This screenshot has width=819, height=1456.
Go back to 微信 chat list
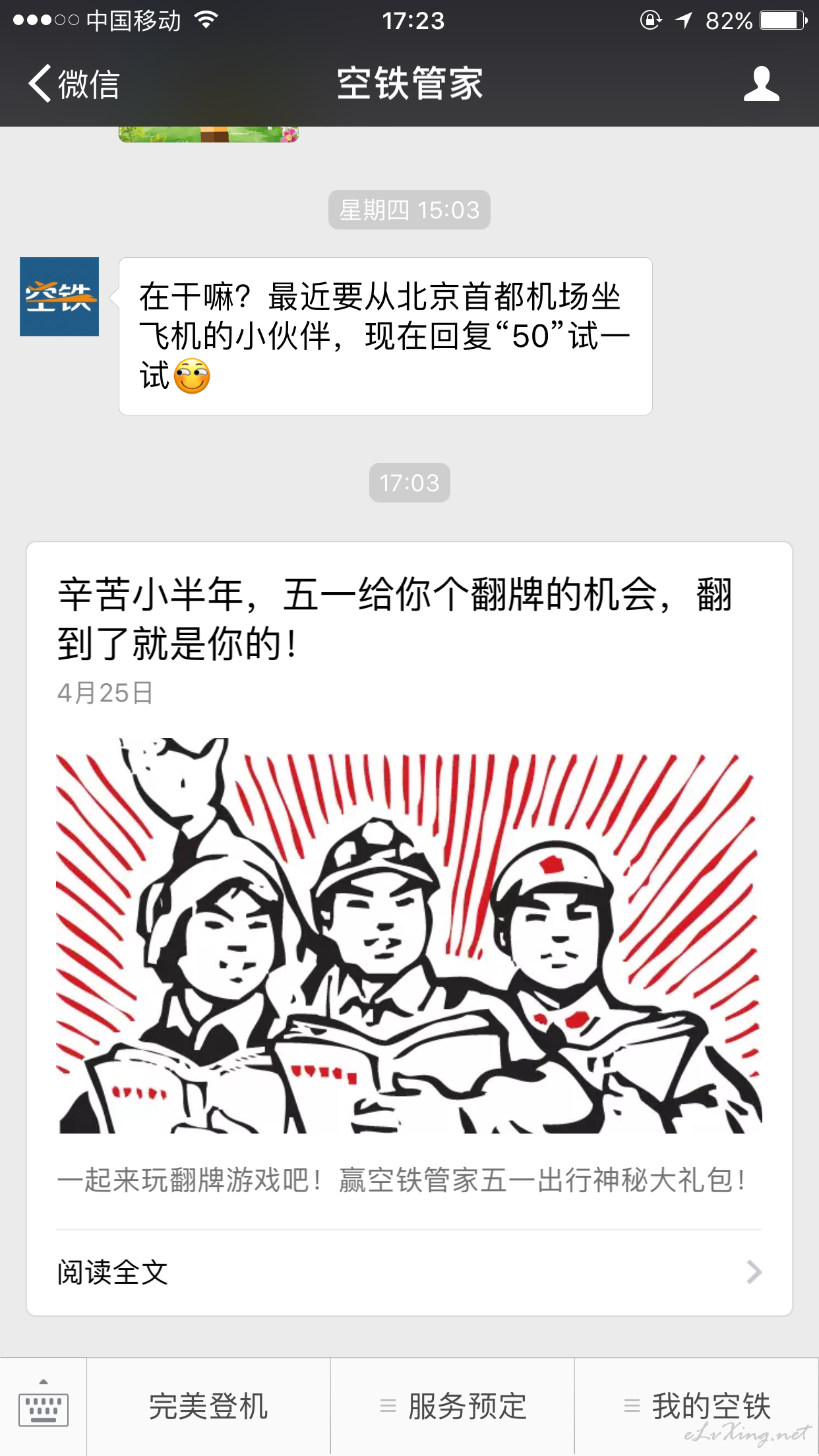(x=74, y=84)
